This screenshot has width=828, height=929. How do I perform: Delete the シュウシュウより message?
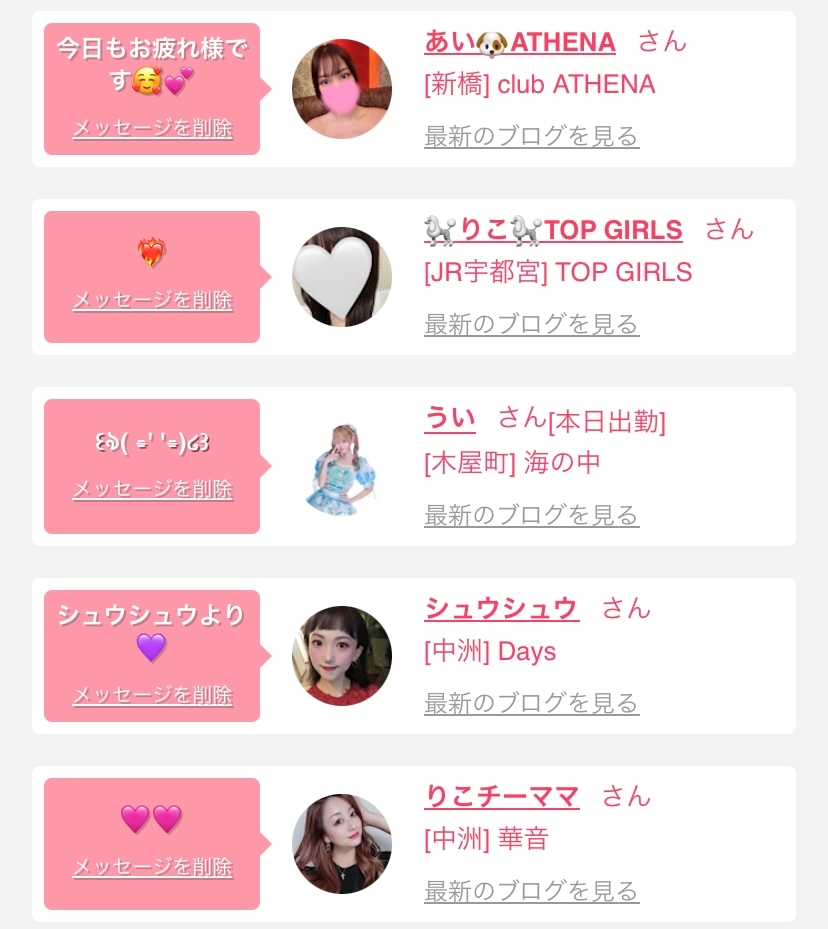click(153, 695)
